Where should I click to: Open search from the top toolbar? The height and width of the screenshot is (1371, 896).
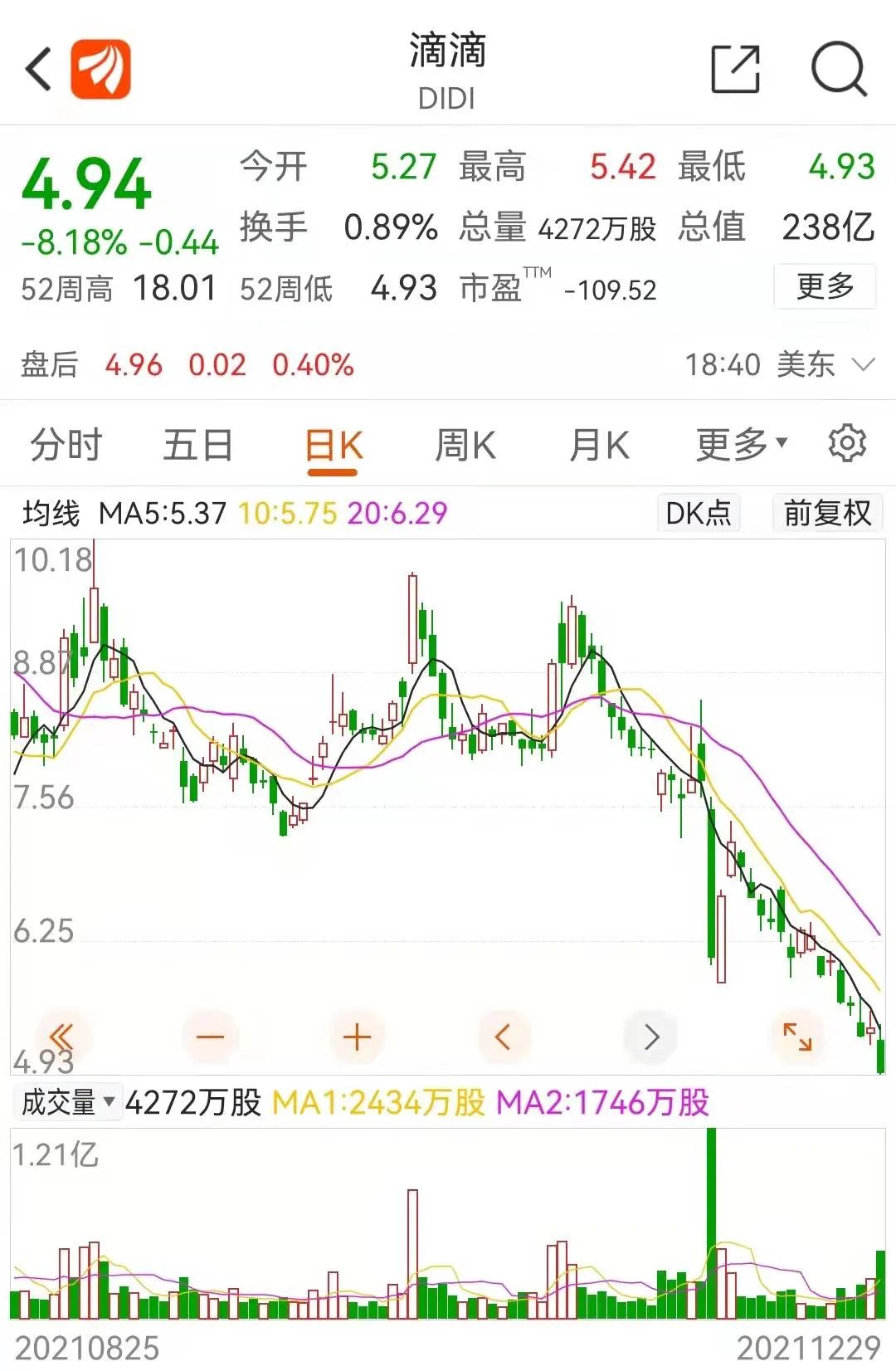[840, 68]
